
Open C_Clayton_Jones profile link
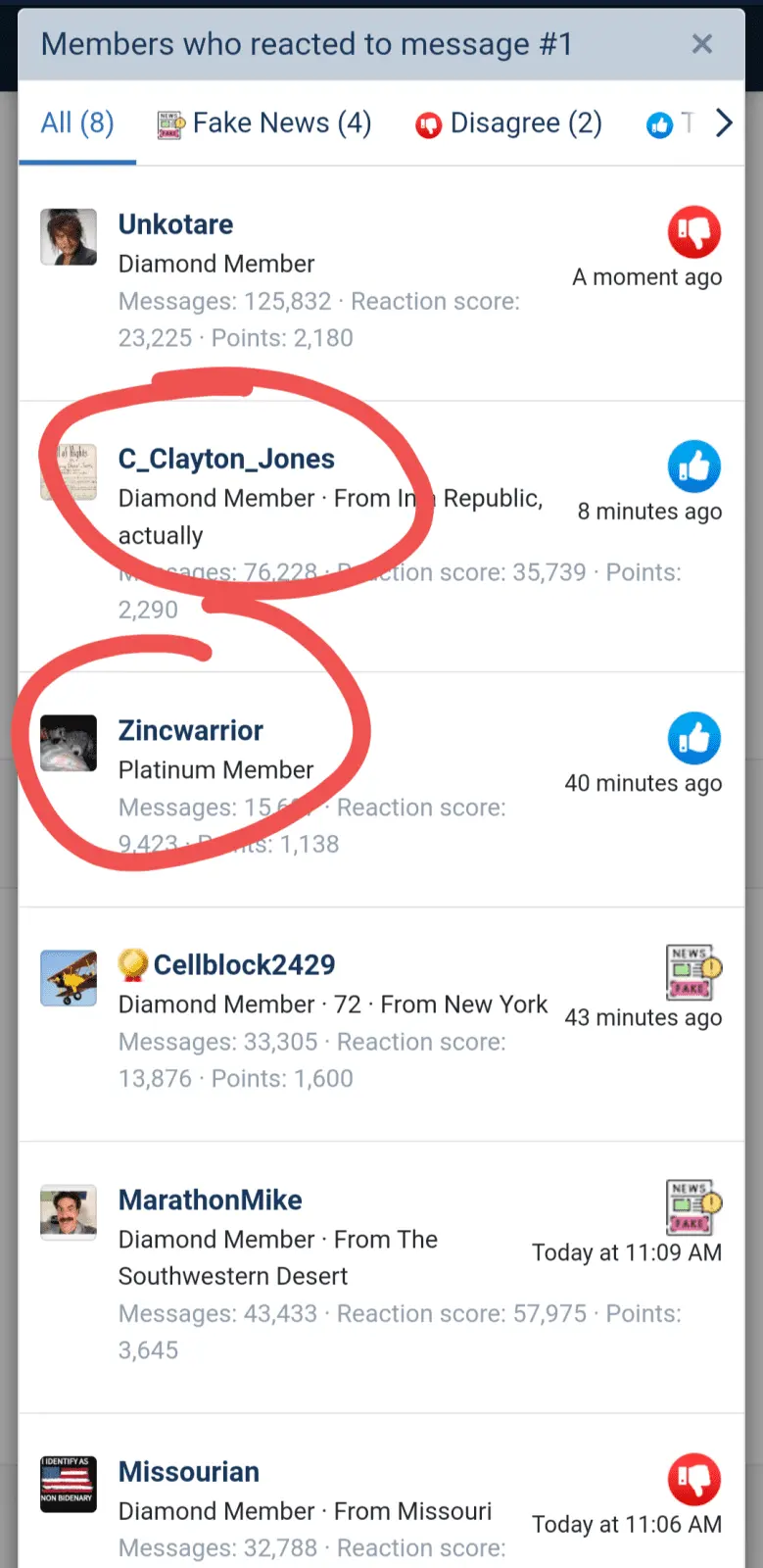pos(226,459)
